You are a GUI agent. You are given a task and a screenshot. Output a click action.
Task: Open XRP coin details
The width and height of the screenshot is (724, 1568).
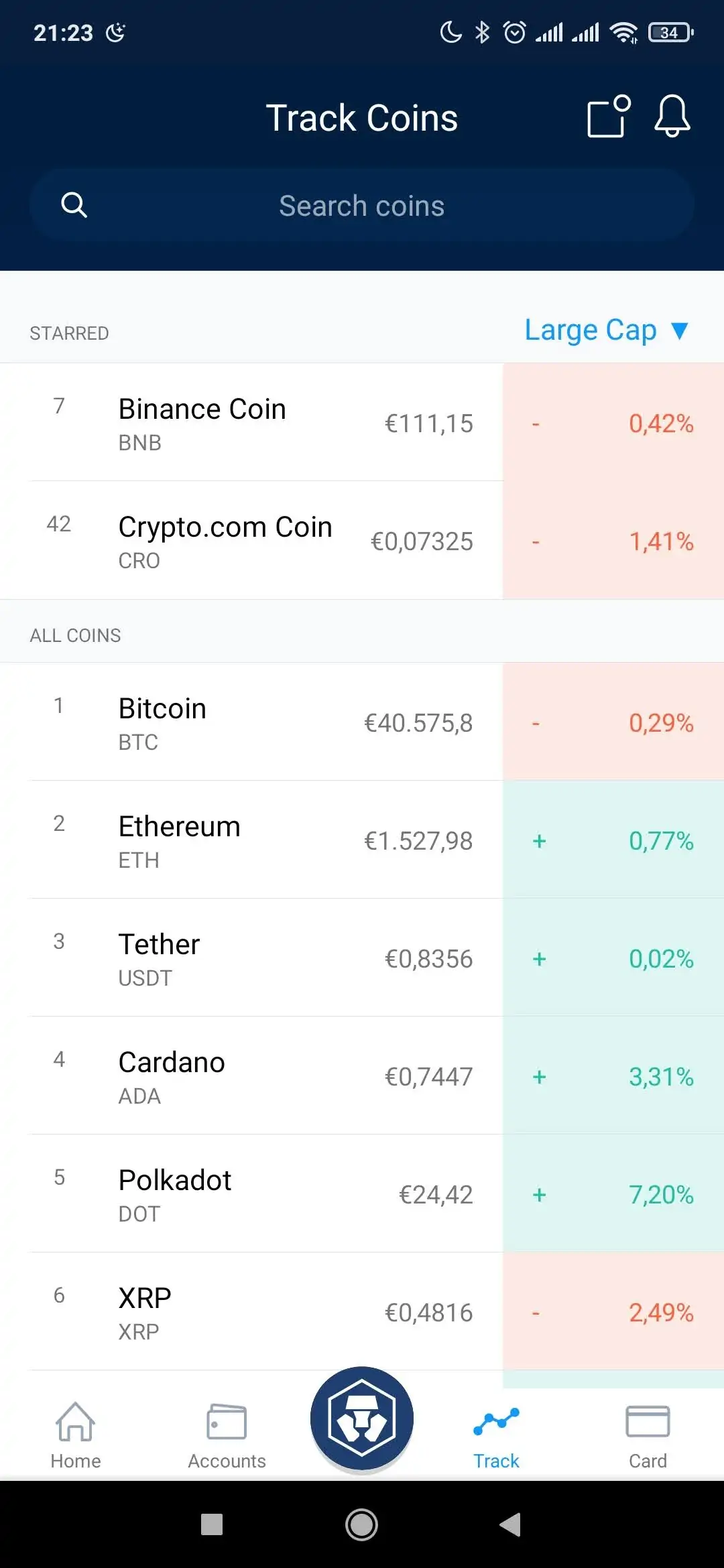click(362, 1311)
